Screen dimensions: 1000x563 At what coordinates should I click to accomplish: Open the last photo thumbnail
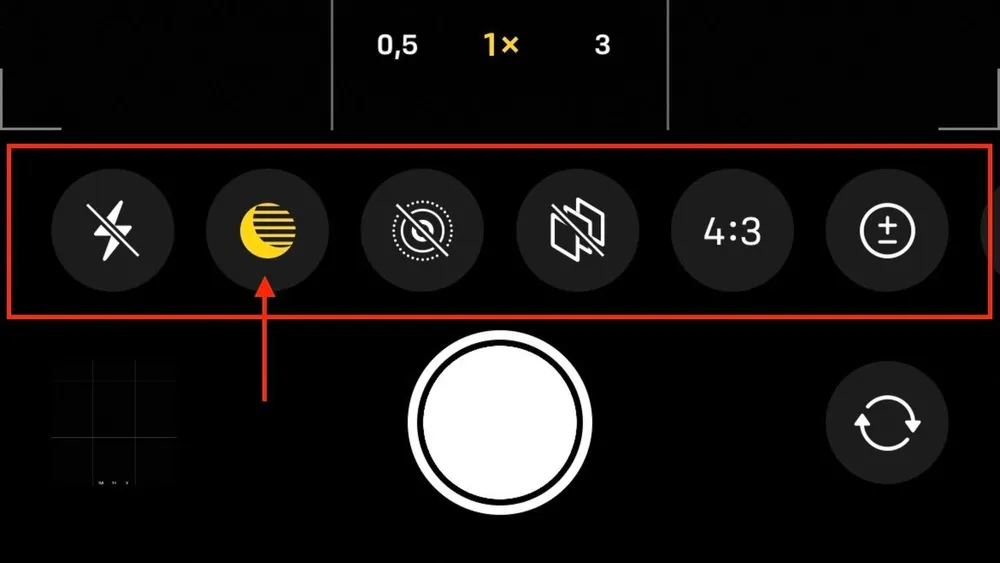[114, 422]
